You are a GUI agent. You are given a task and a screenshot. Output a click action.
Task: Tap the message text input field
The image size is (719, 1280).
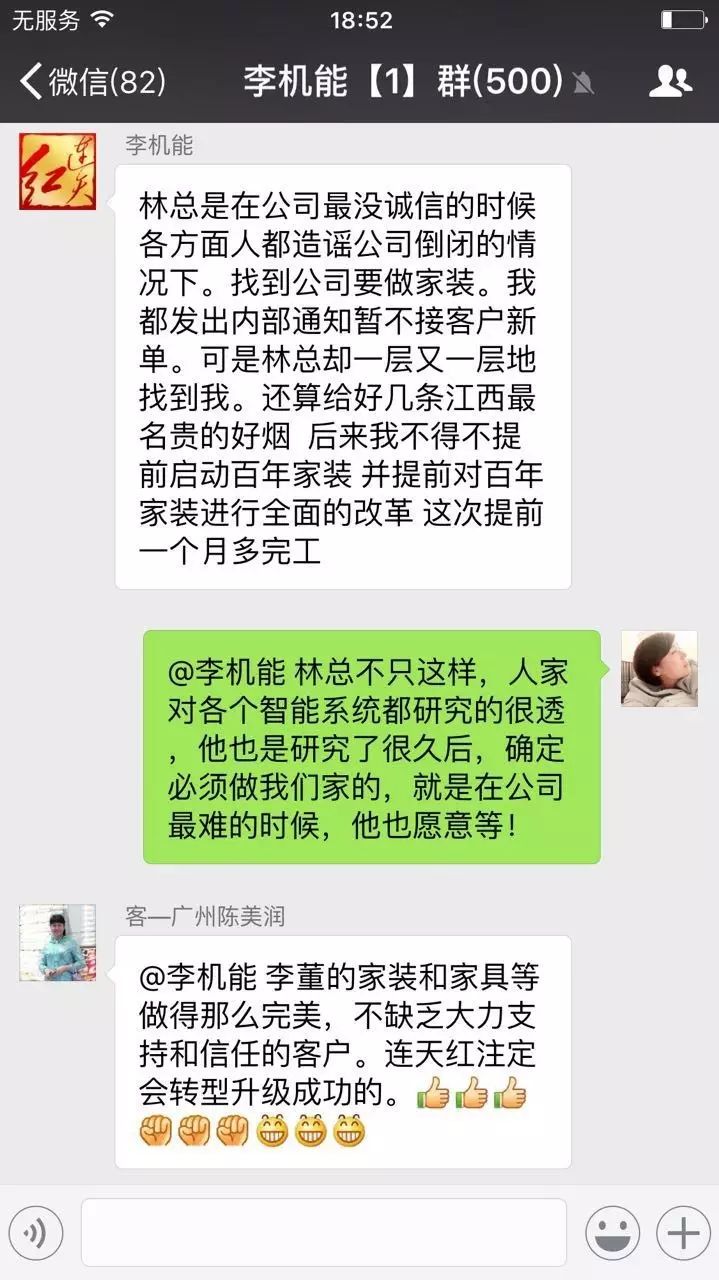pos(323,1232)
